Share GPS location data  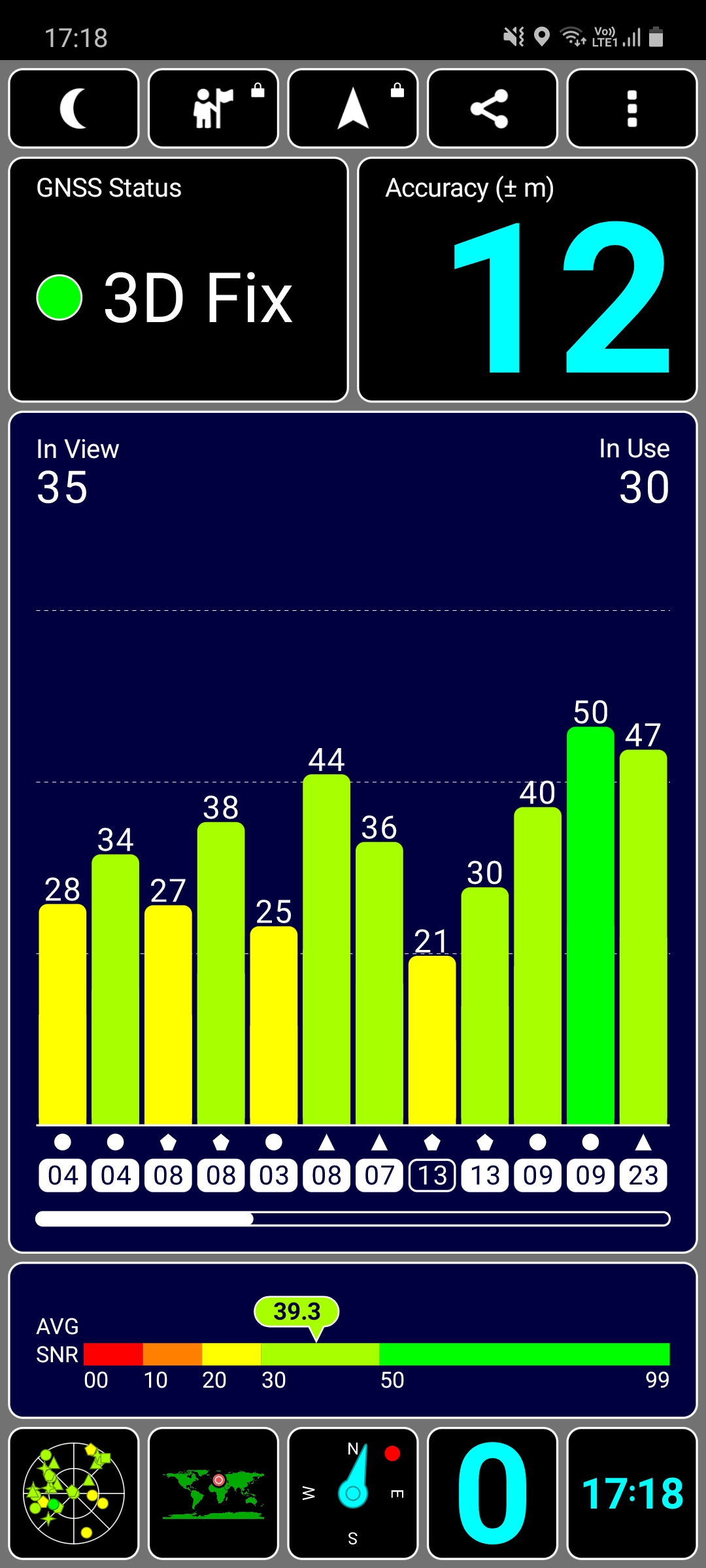(x=492, y=108)
